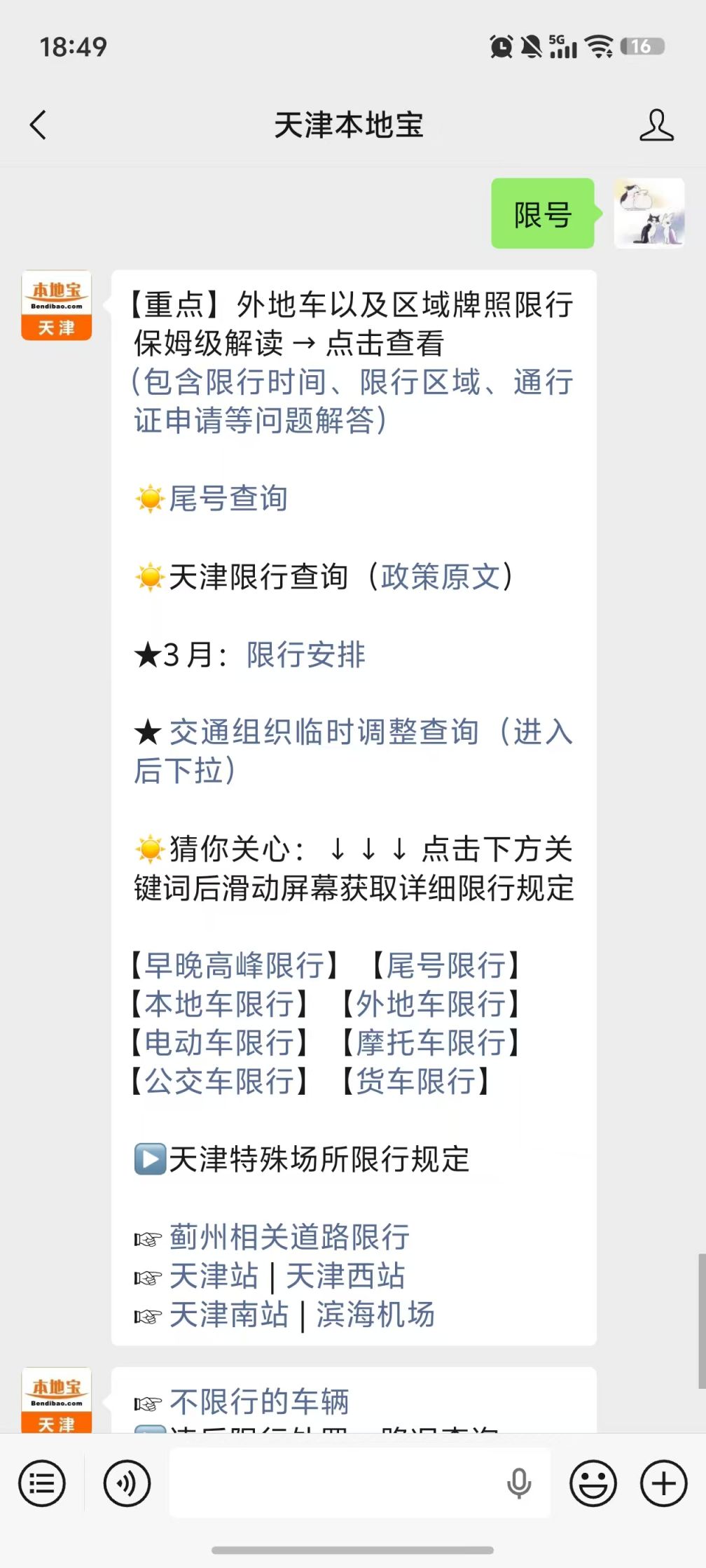Tap the user's cat avatar
This screenshot has height=1568, width=706.
coord(649,214)
